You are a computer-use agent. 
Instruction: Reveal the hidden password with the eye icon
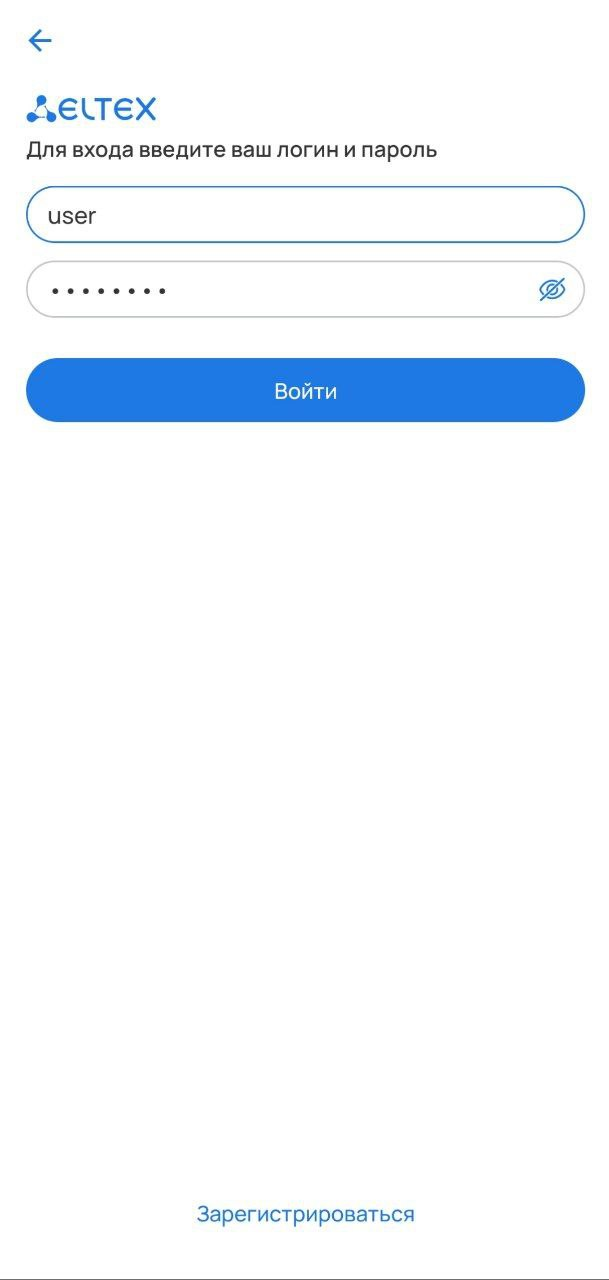(x=552, y=290)
